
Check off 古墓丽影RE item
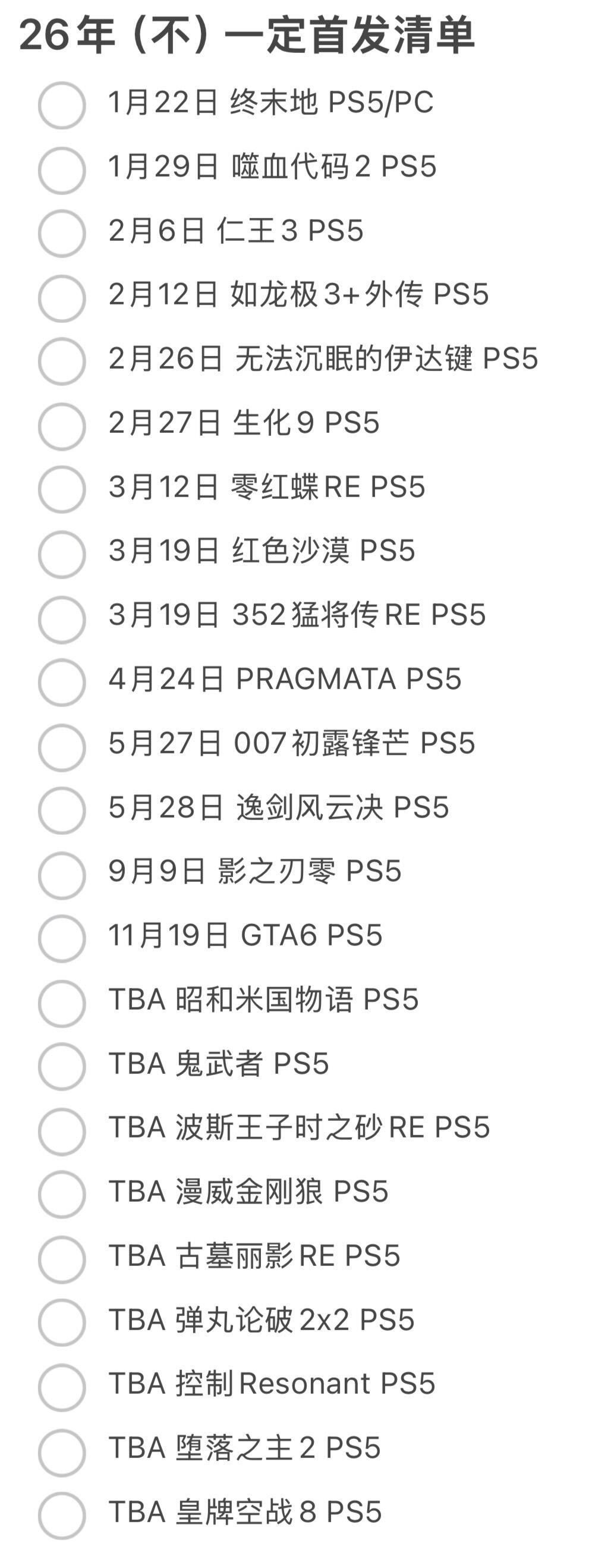[61, 1259]
